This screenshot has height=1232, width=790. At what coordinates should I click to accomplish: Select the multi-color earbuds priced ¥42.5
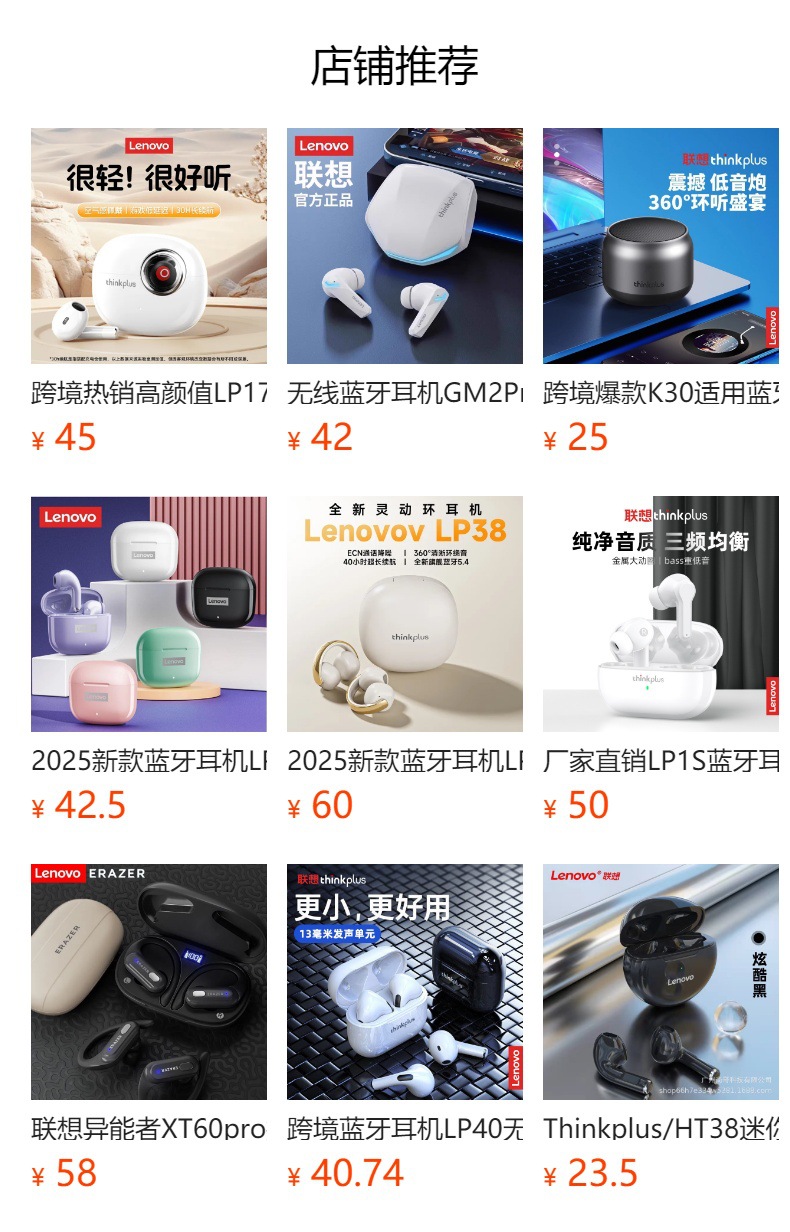click(x=149, y=614)
